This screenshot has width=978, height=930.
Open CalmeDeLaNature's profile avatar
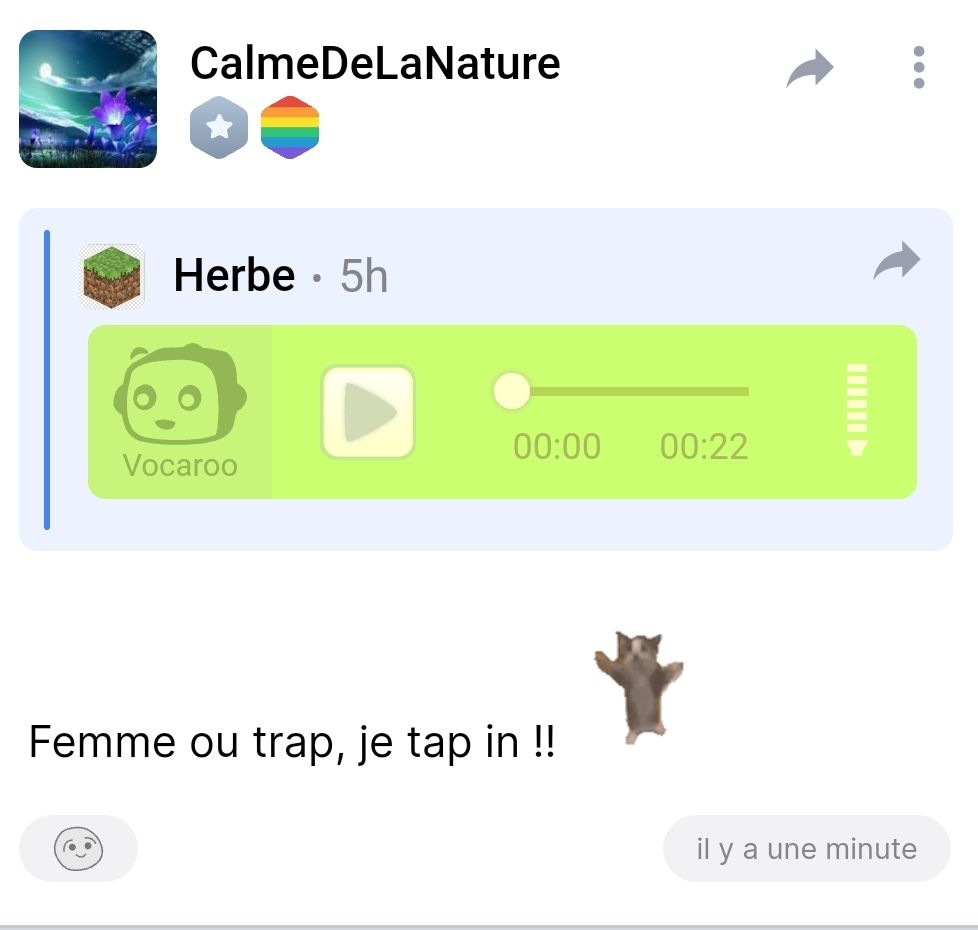(88, 99)
